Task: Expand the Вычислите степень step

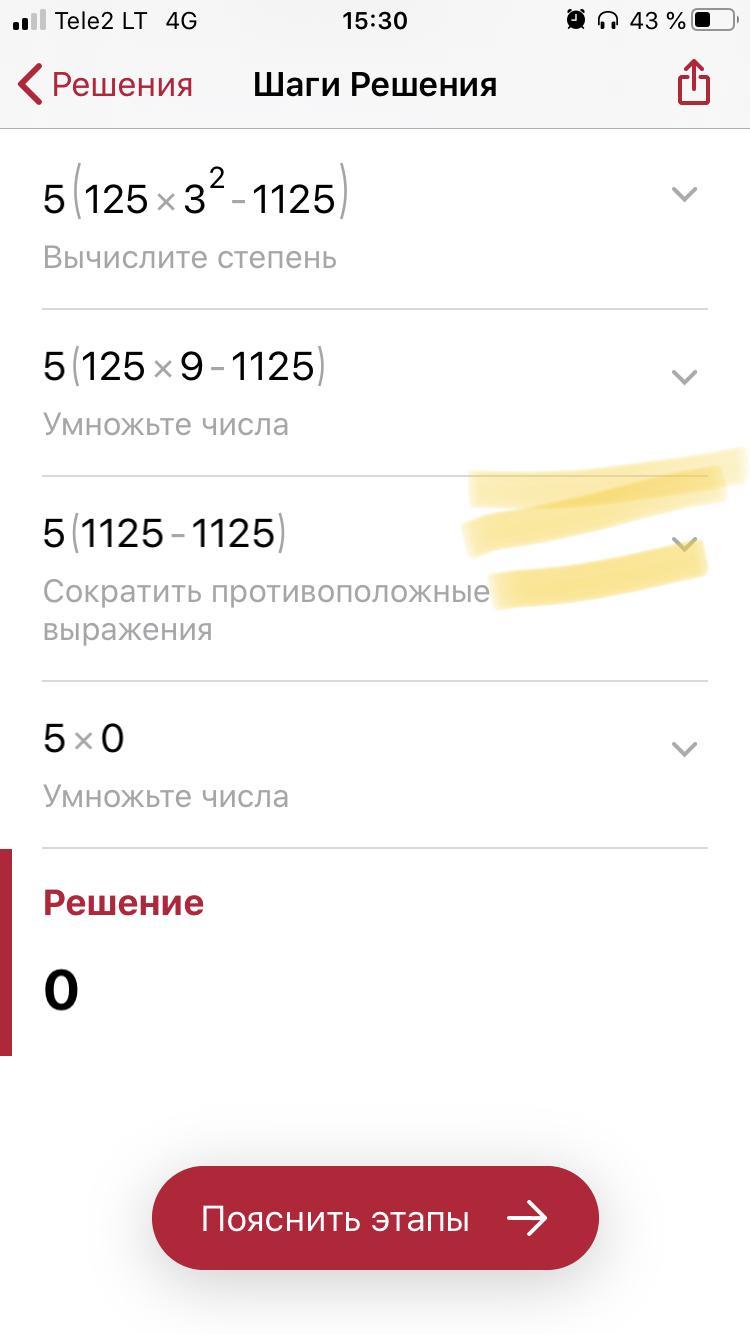Action: coord(684,195)
